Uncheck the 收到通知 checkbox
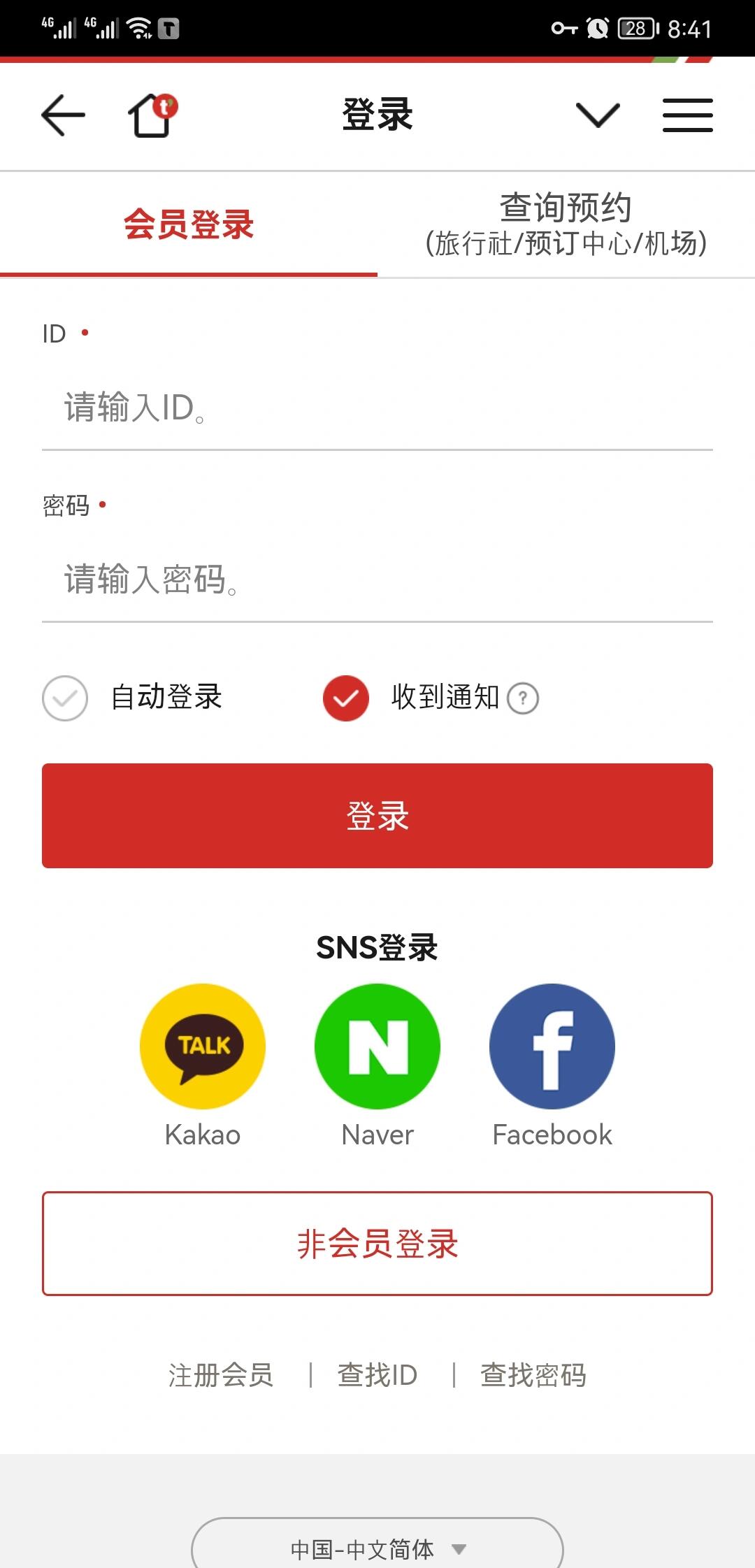Screen dimensions: 755x1568 coord(346,698)
